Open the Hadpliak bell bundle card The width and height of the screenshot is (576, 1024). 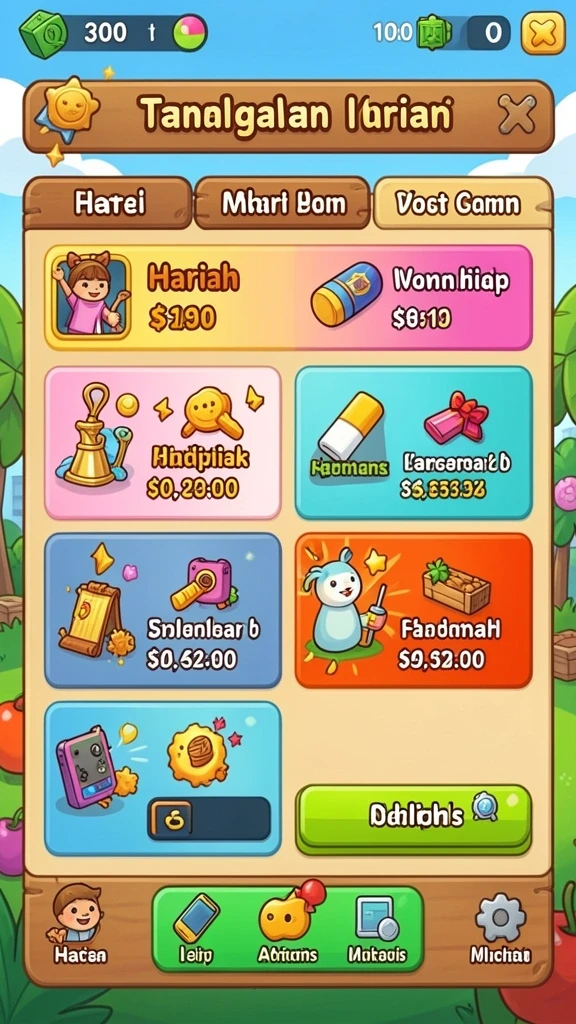(163, 443)
